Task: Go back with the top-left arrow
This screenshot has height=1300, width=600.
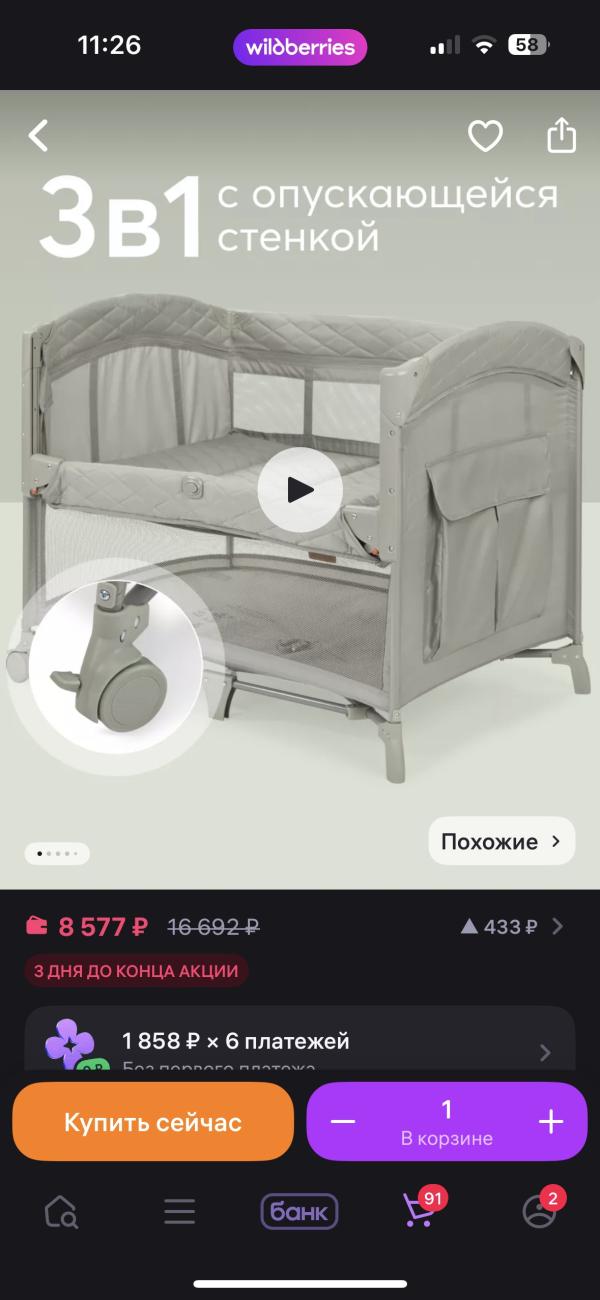Action: 39,135
